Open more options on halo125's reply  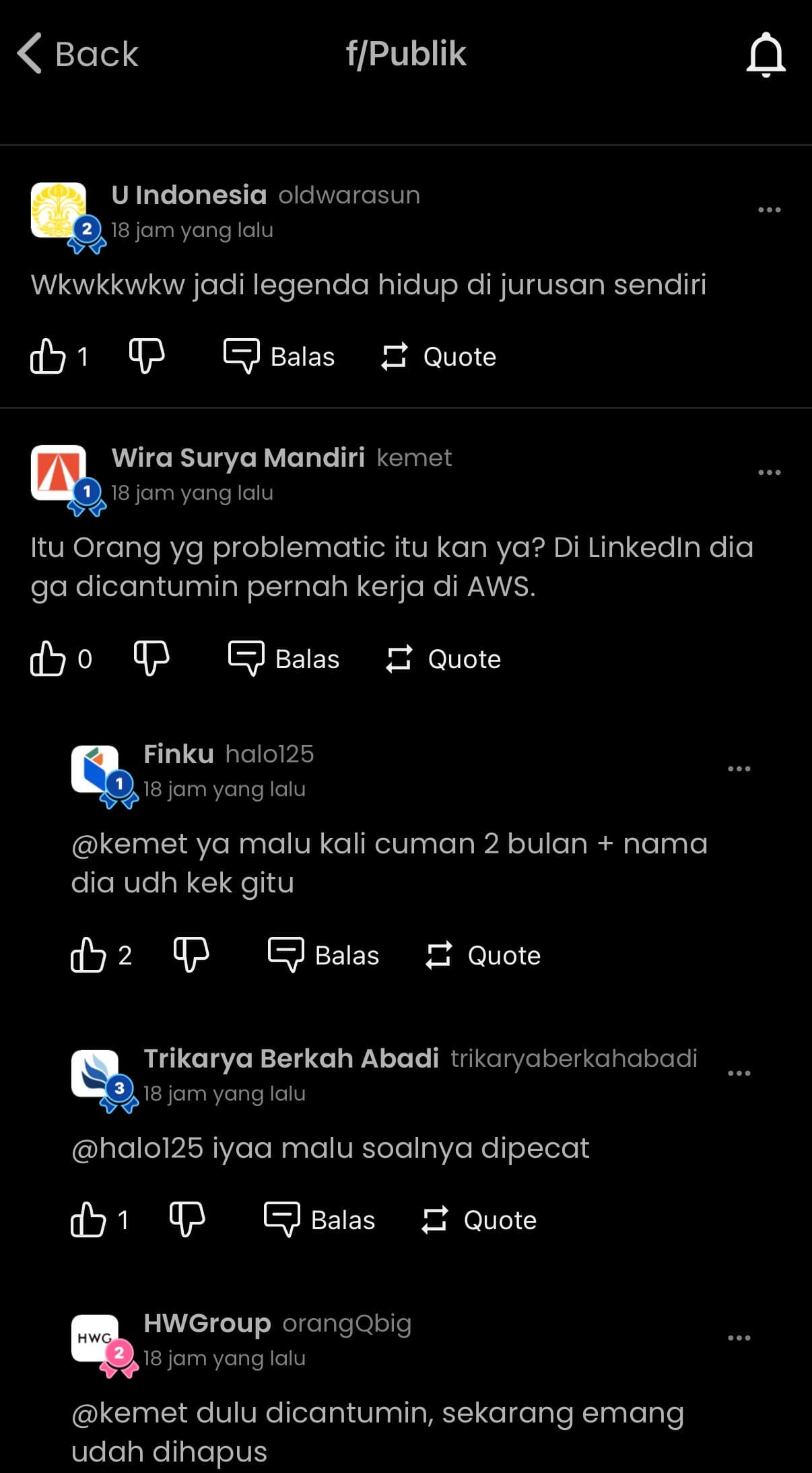pos(739,768)
